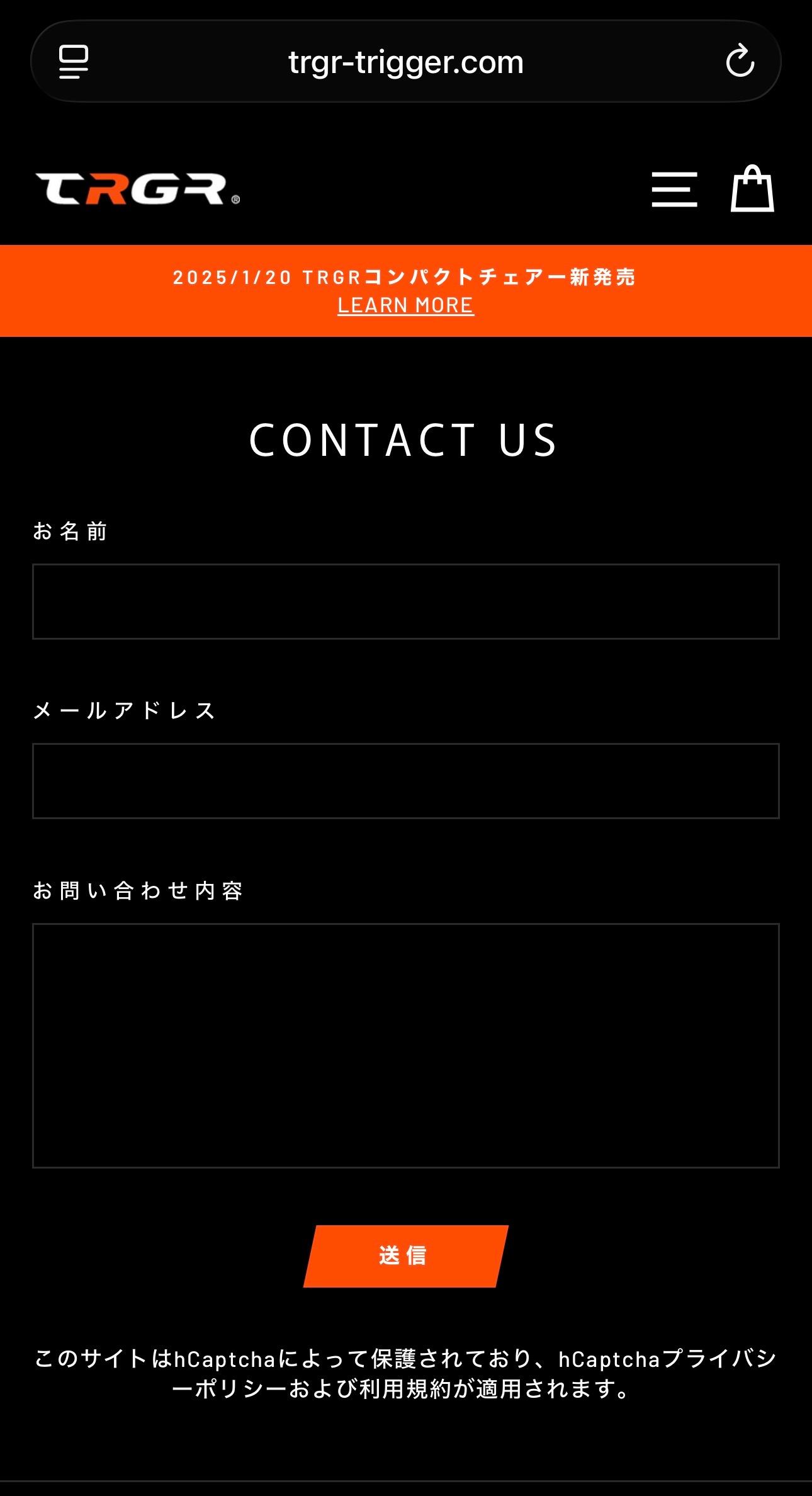Tap the three-line menu icon top right
The width and height of the screenshot is (812, 1496).
click(674, 190)
